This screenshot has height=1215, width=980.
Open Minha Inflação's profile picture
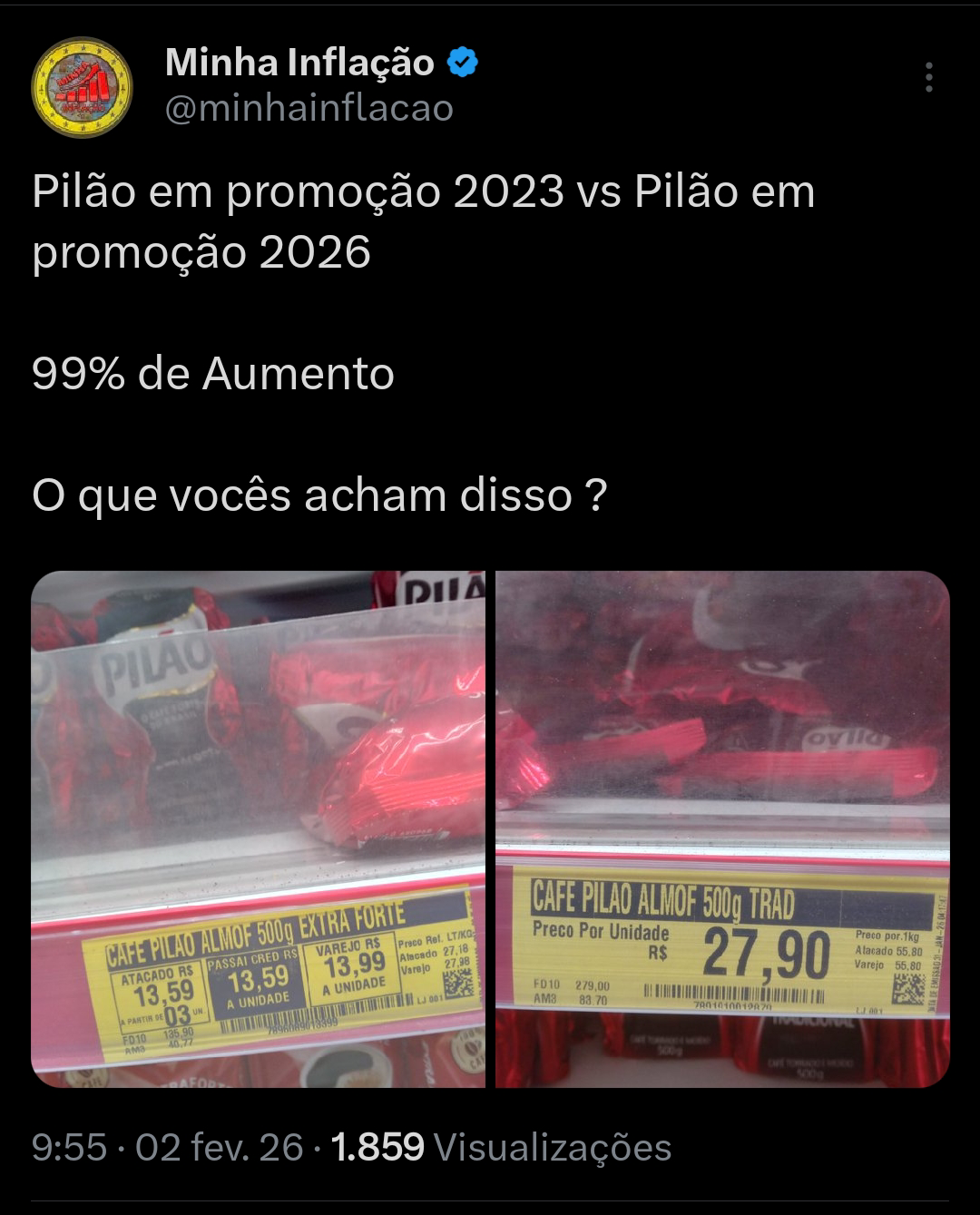tap(83, 87)
